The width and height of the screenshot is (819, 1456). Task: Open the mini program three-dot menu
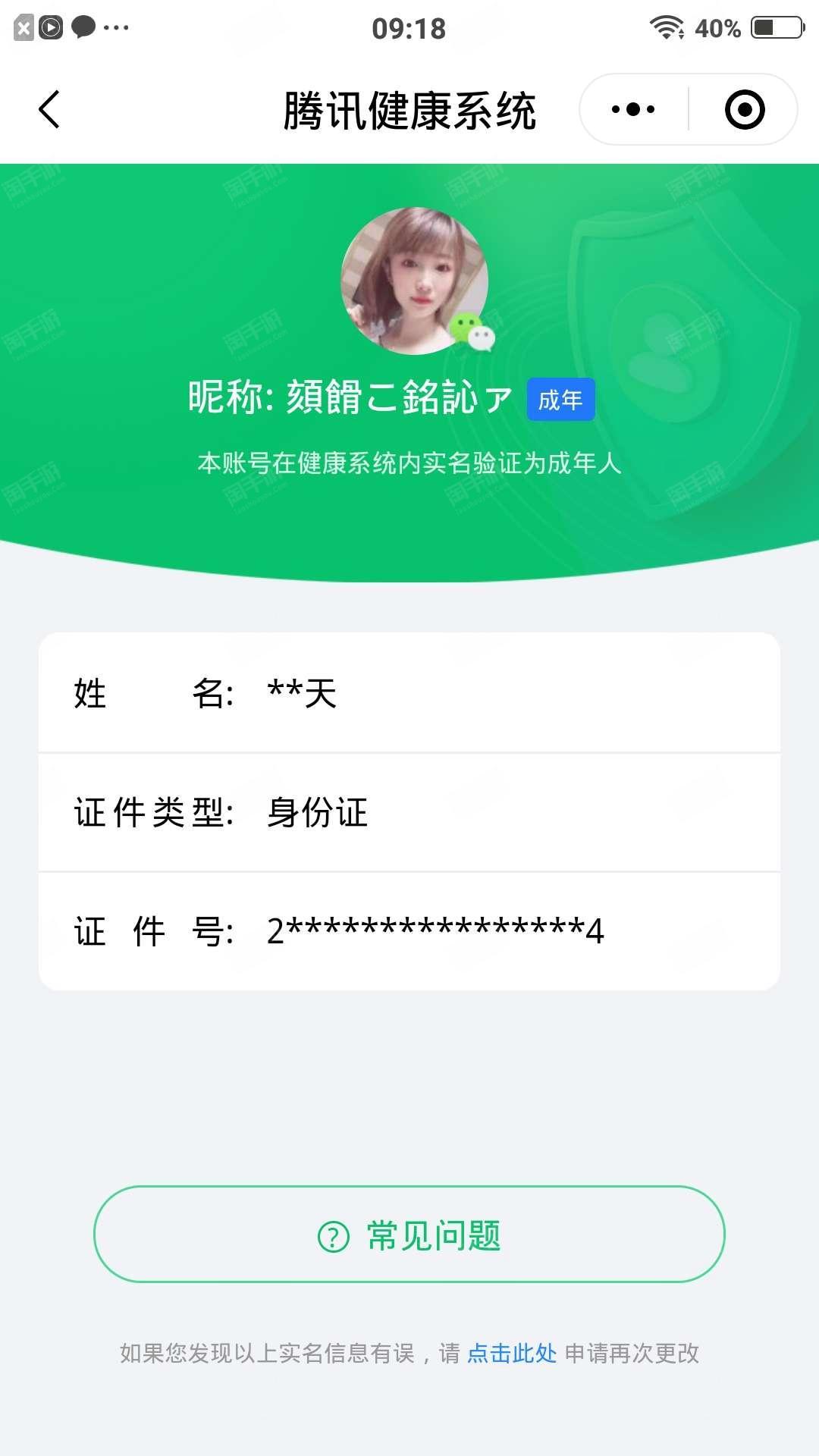[x=633, y=109]
